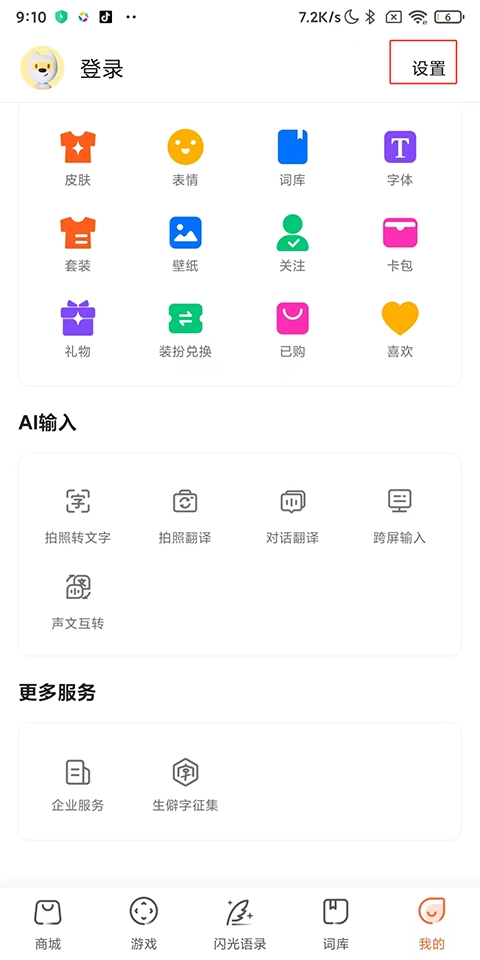The height and width of the screenshot is (960, 480).
Task: Tap 登录 to sign in
Action: 102,69
